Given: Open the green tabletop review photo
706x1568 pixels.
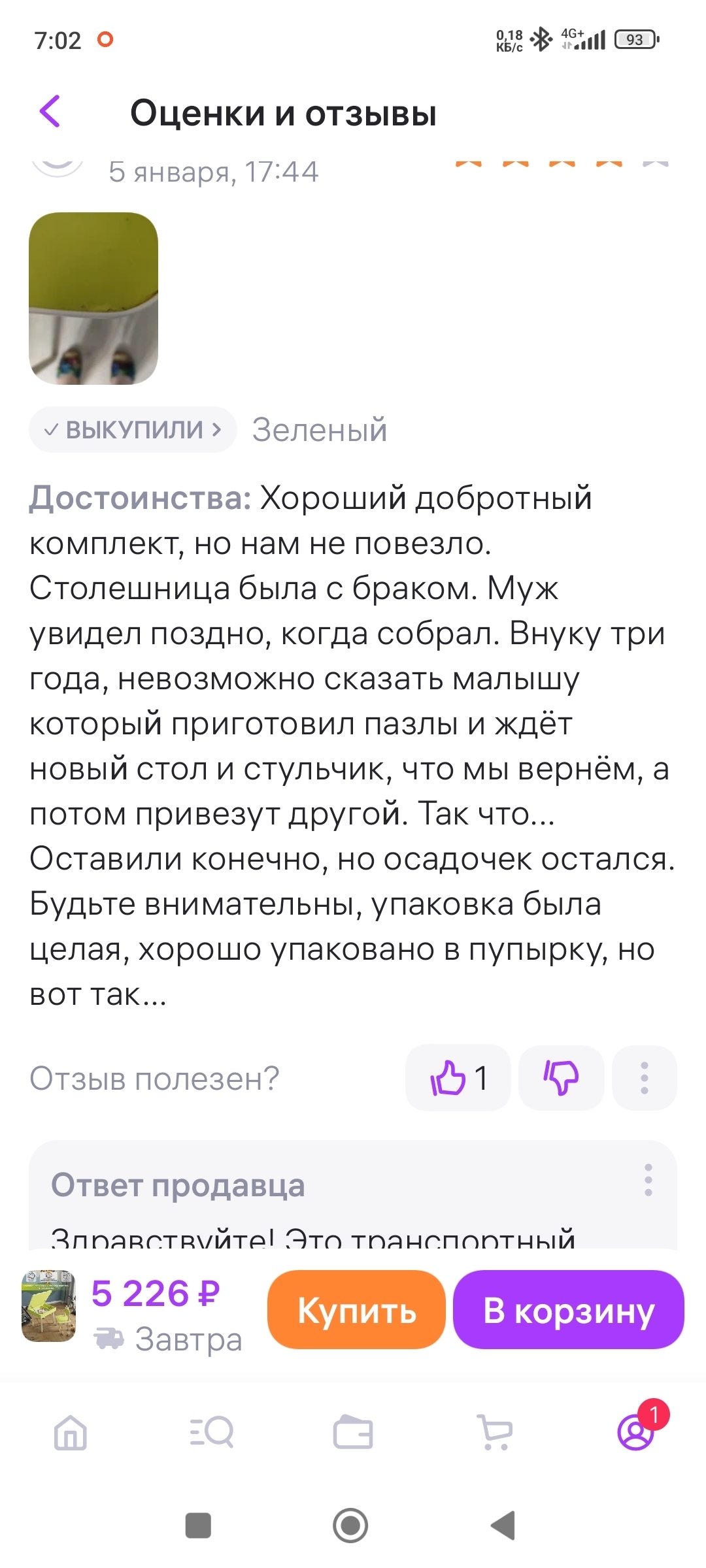Looking at the screenshot, I should point(93,299).
